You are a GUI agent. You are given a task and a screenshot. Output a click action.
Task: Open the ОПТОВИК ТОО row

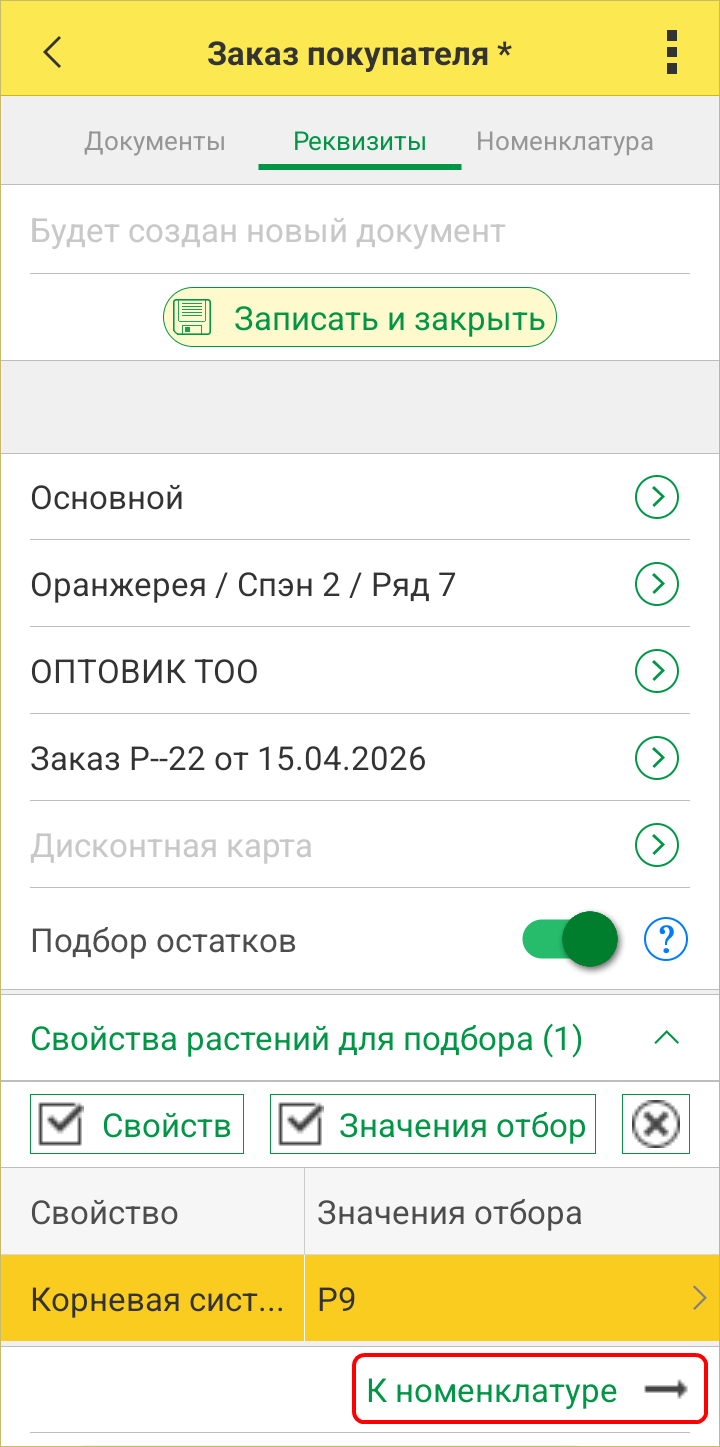click(x=657, y=671)
